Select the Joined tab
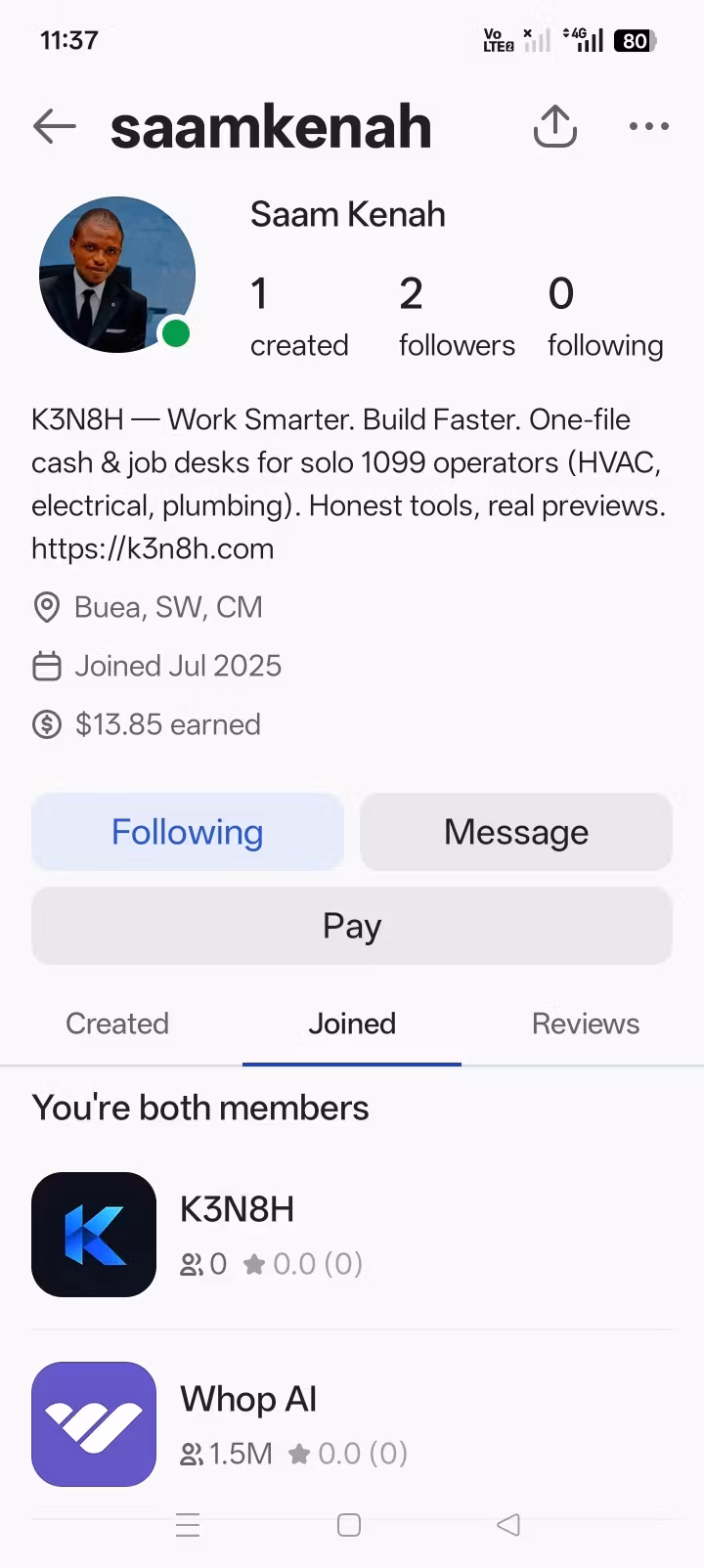Screen dimensions: 704x1568 352,1024
